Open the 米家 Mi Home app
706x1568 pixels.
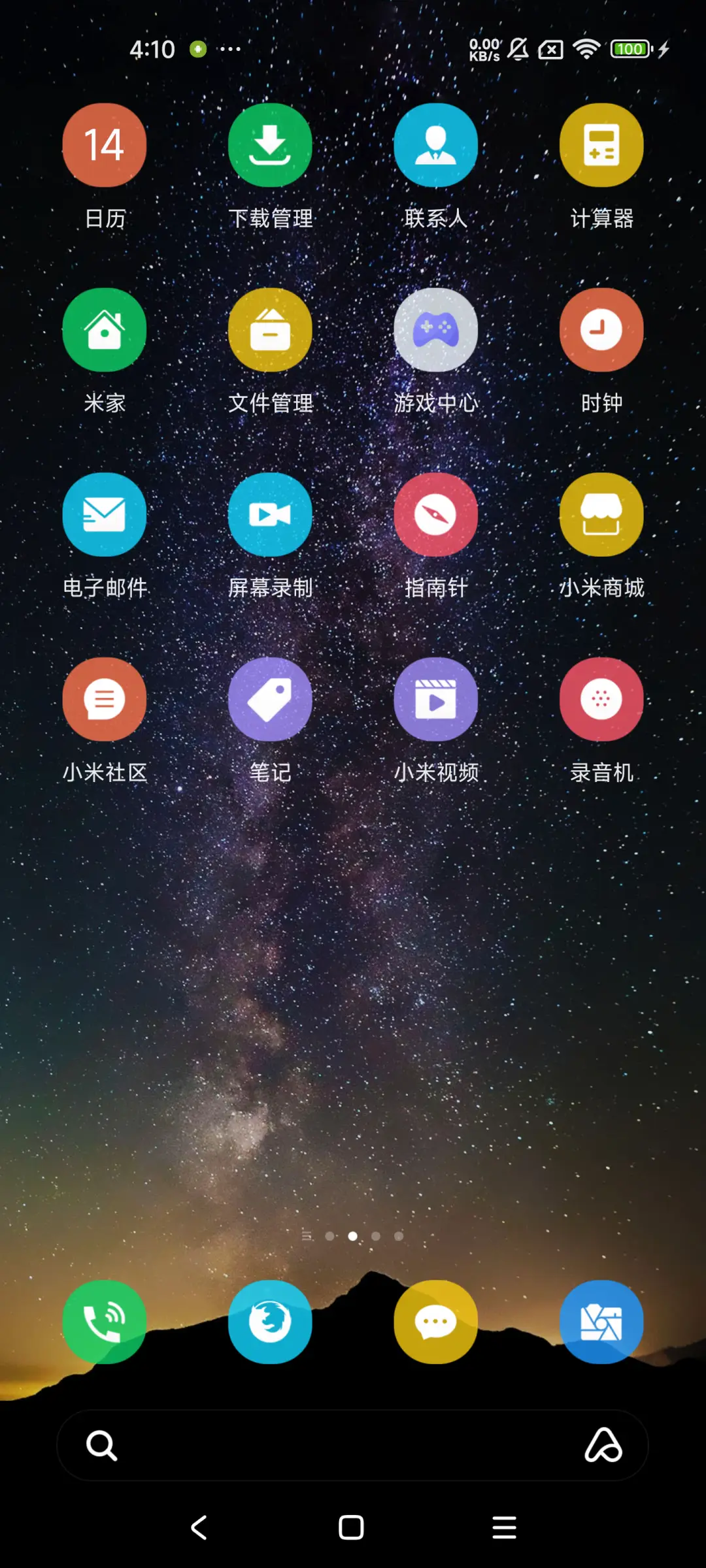105,330
